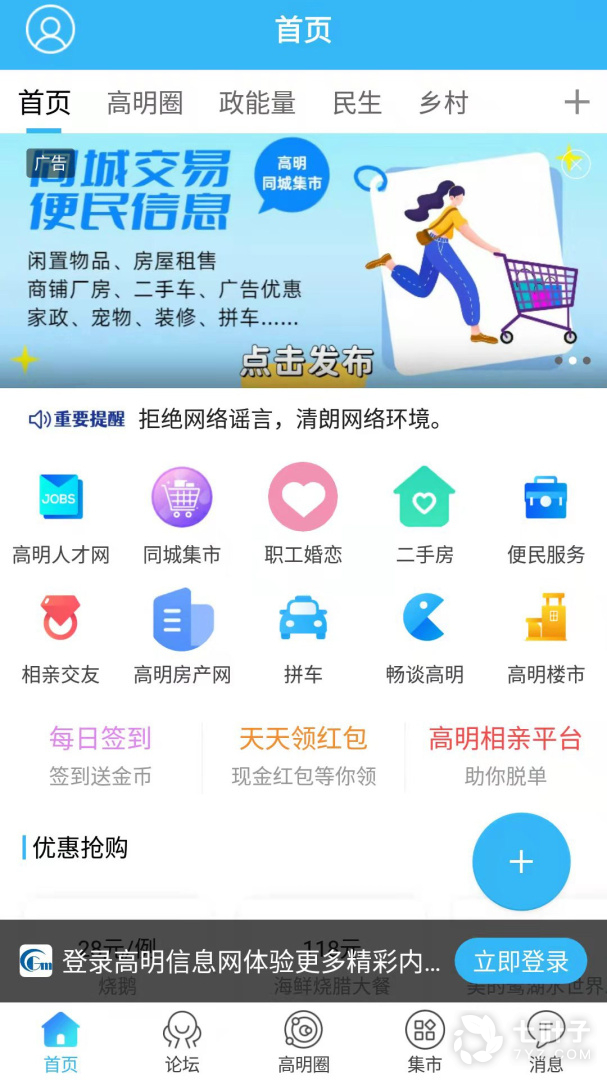This screenshot has height=1080, width=607.
Task: Tap 立即登录 to log in
Action: (x=521, y=962)
